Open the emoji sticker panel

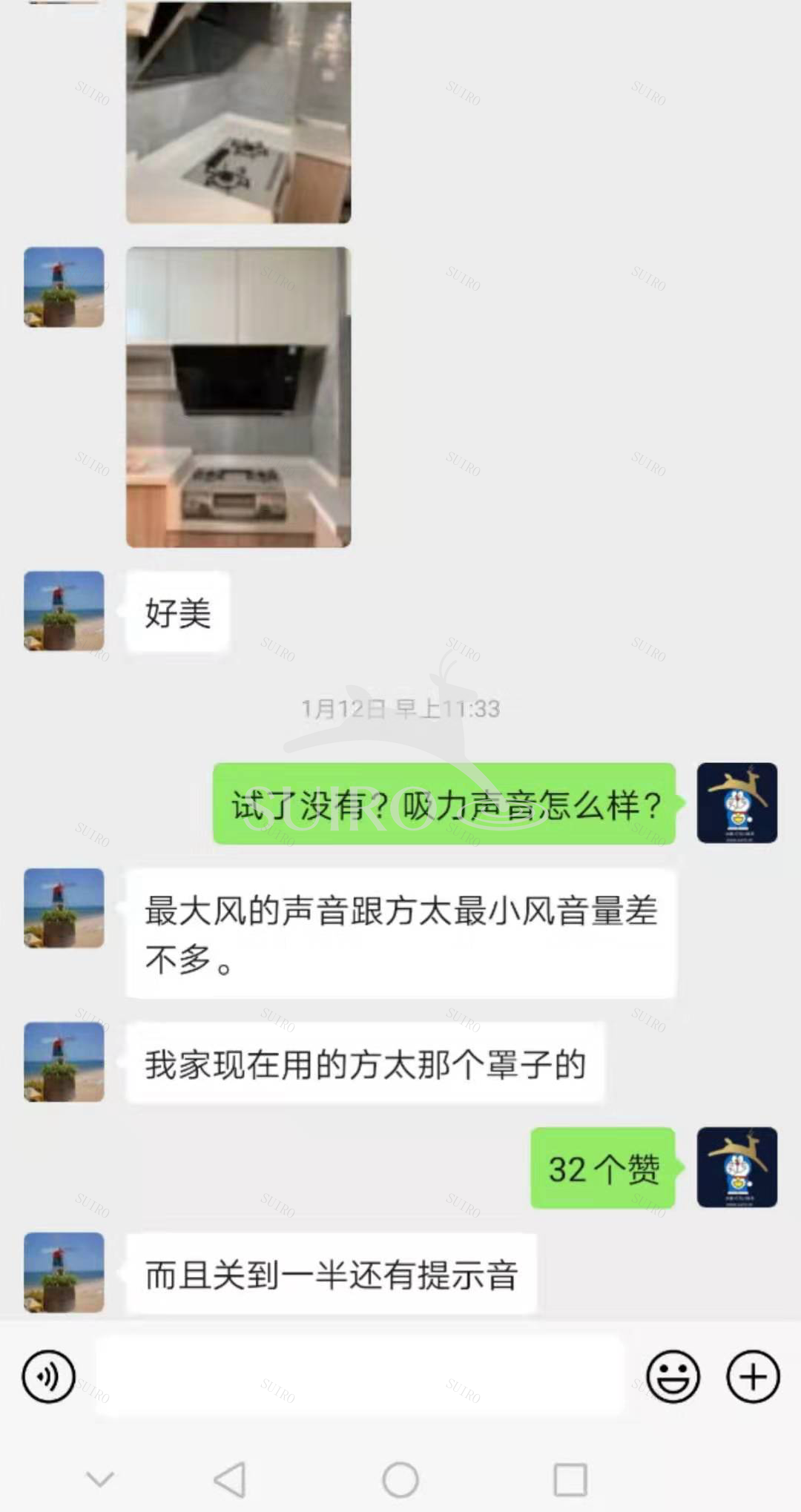[x=673, y=1376]
